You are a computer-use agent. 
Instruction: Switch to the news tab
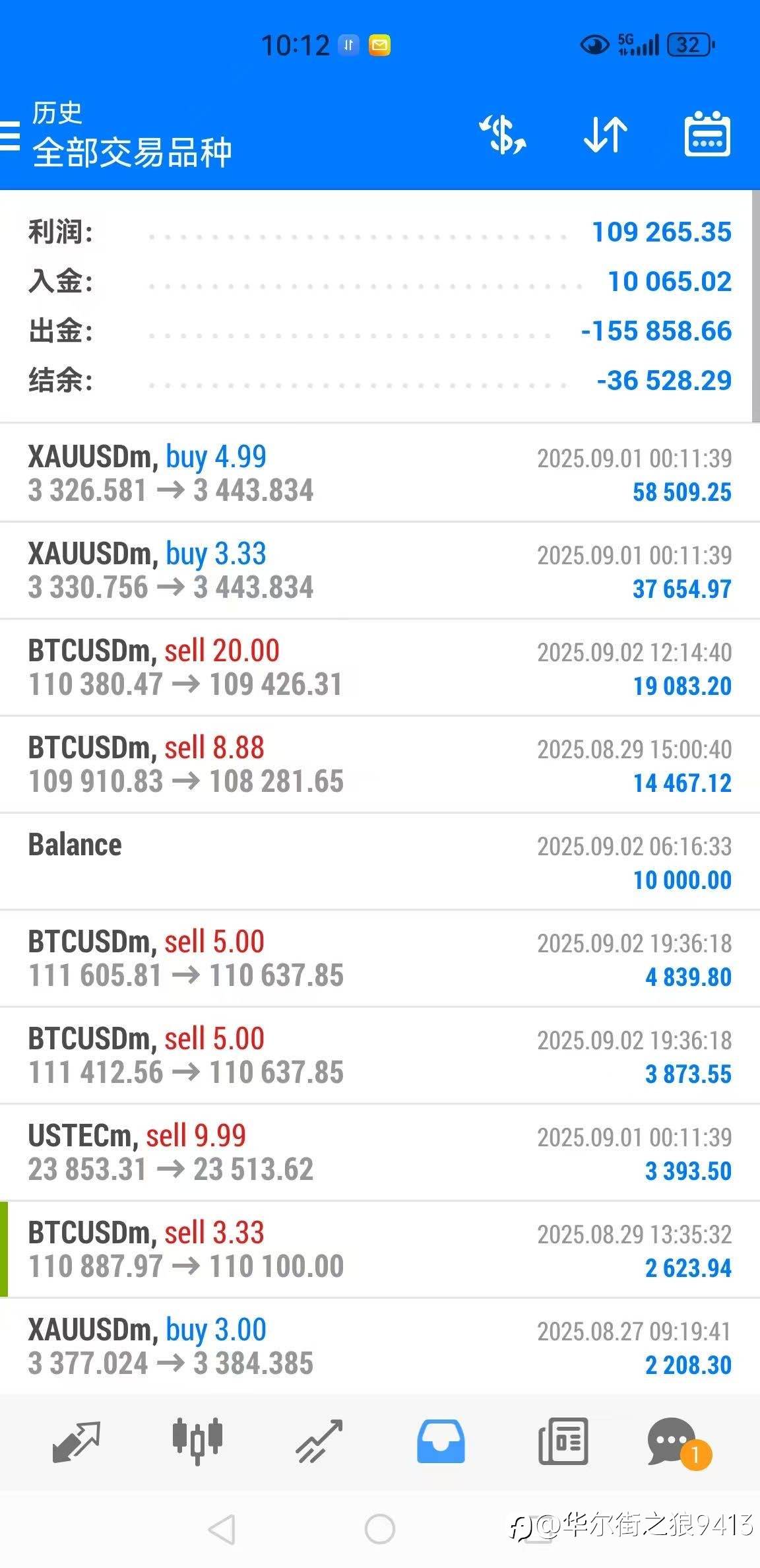click(563, 1441)
